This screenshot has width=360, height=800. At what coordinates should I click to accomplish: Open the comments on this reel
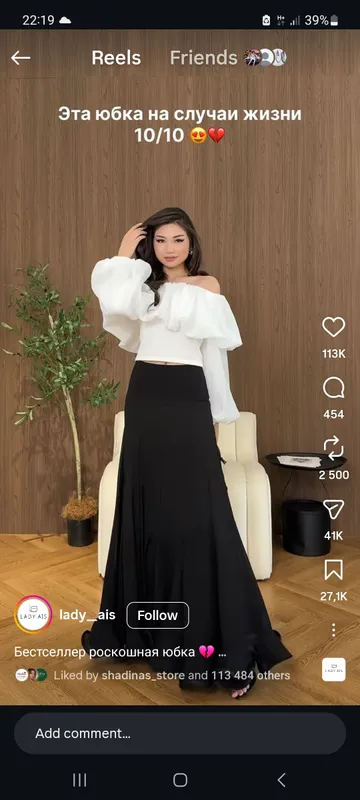click(333, 389)
